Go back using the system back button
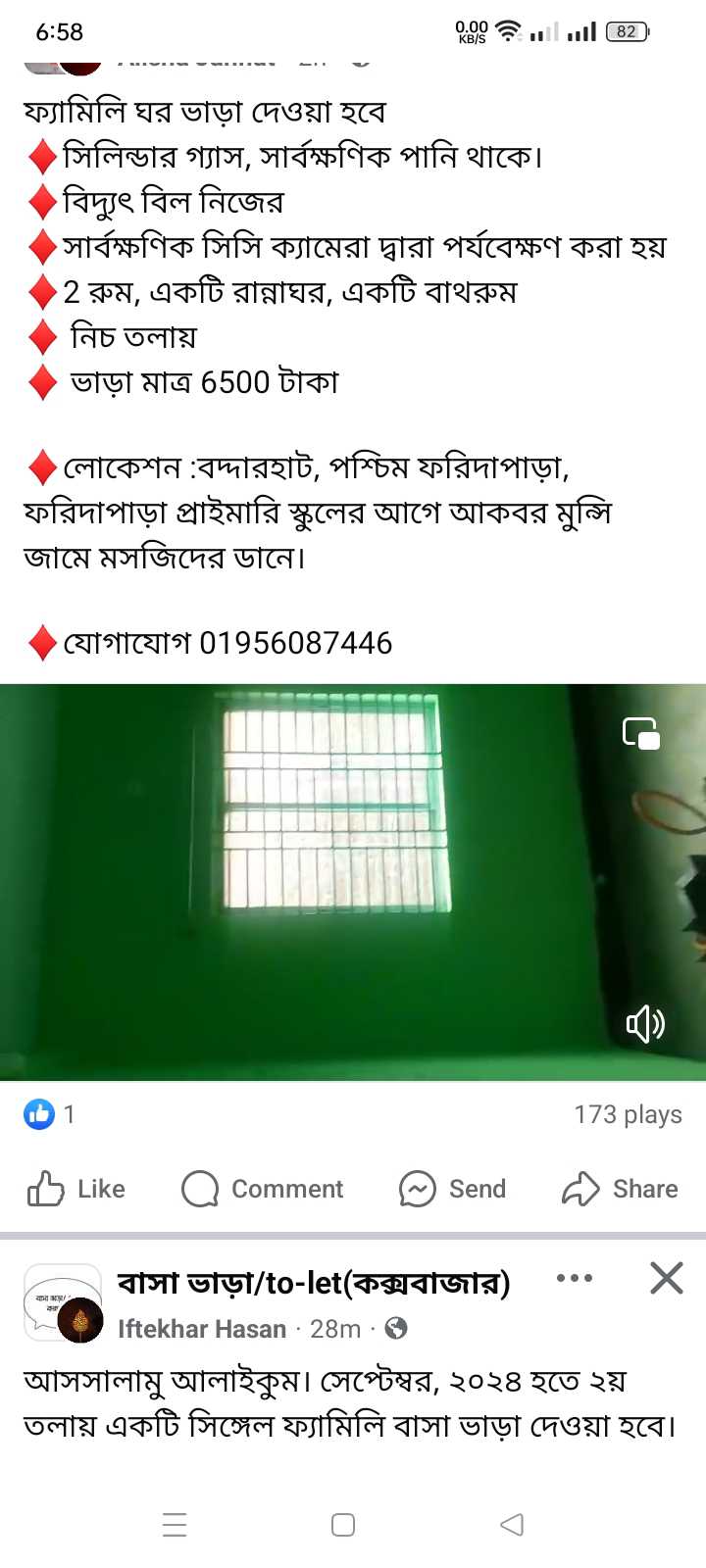Screen dimensions: 706x1568 coord(511,1525)
